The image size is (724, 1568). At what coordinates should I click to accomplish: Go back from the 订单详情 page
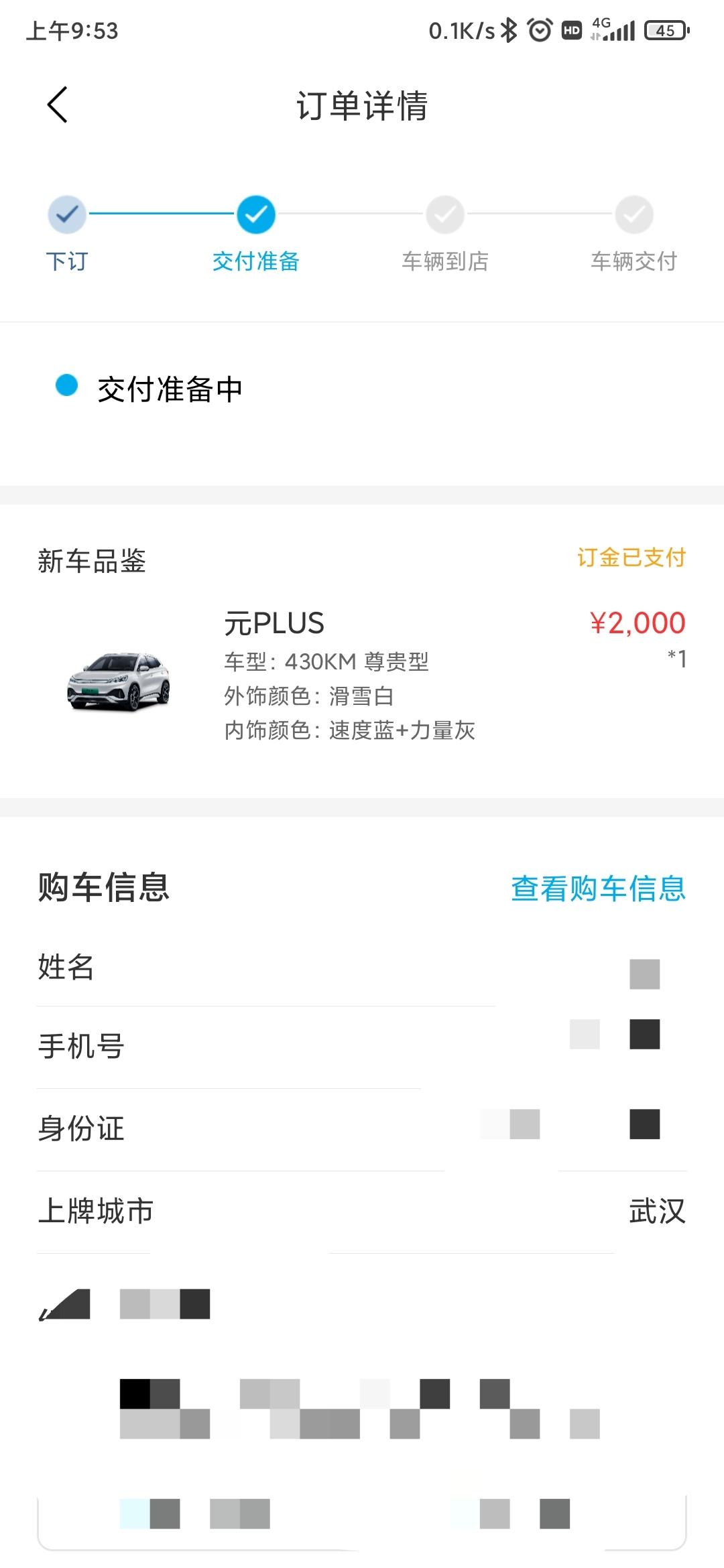[58, 105]
